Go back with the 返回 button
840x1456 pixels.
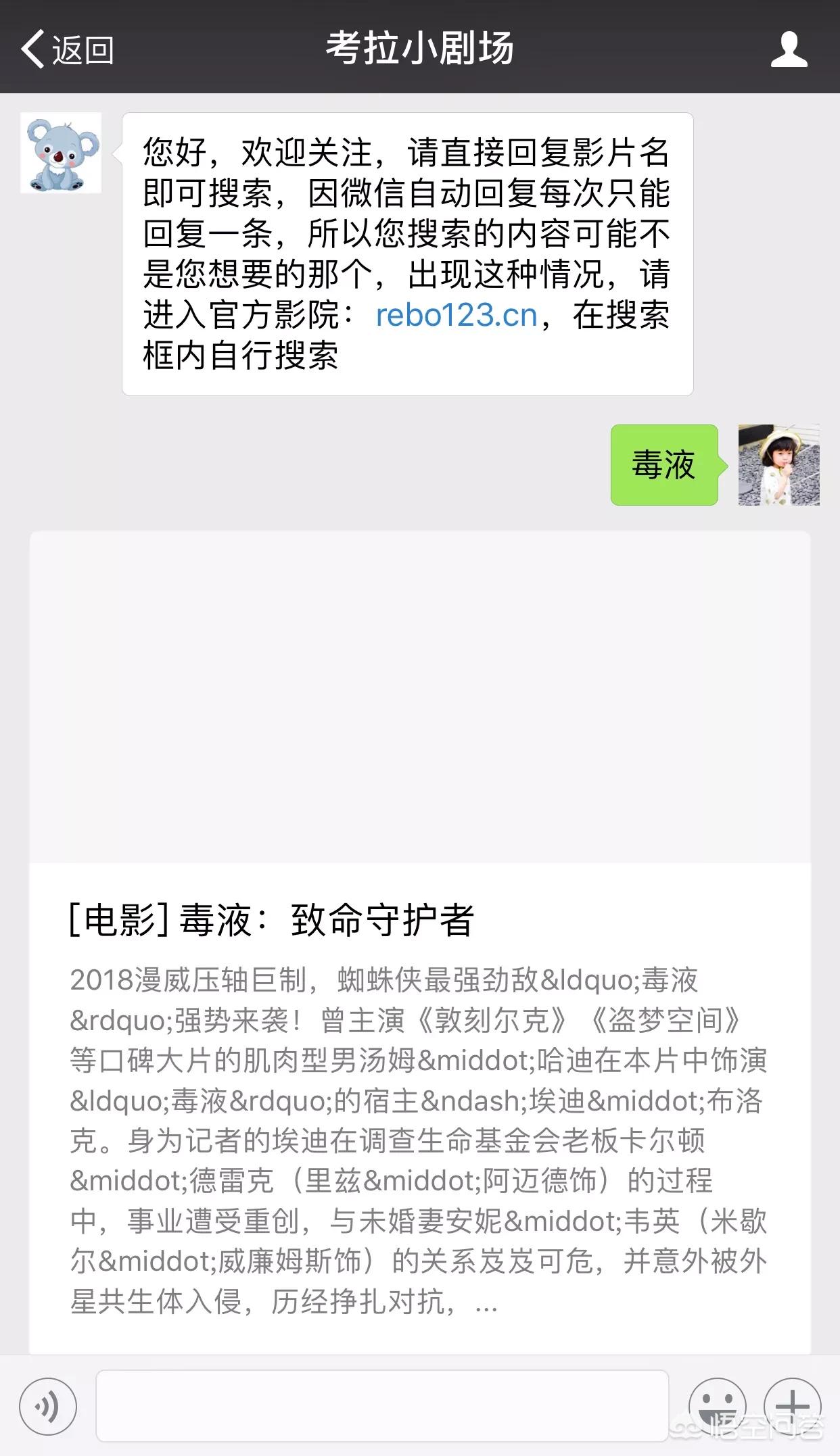(67, 49)
